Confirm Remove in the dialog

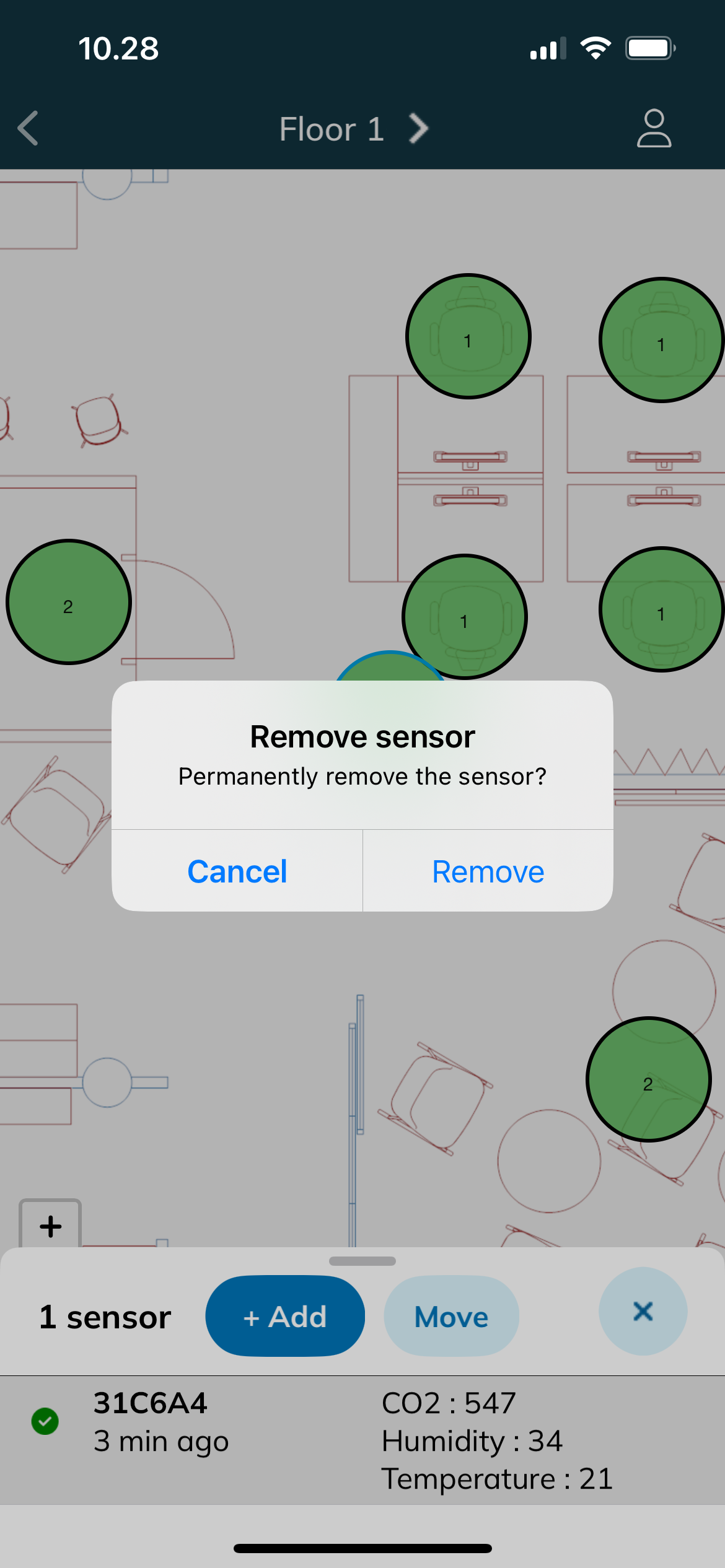(x=488, y=871)
